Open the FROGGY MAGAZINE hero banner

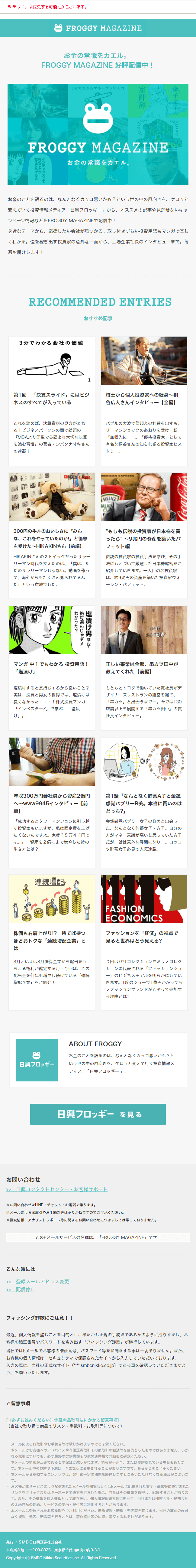(x=97, y=135)
